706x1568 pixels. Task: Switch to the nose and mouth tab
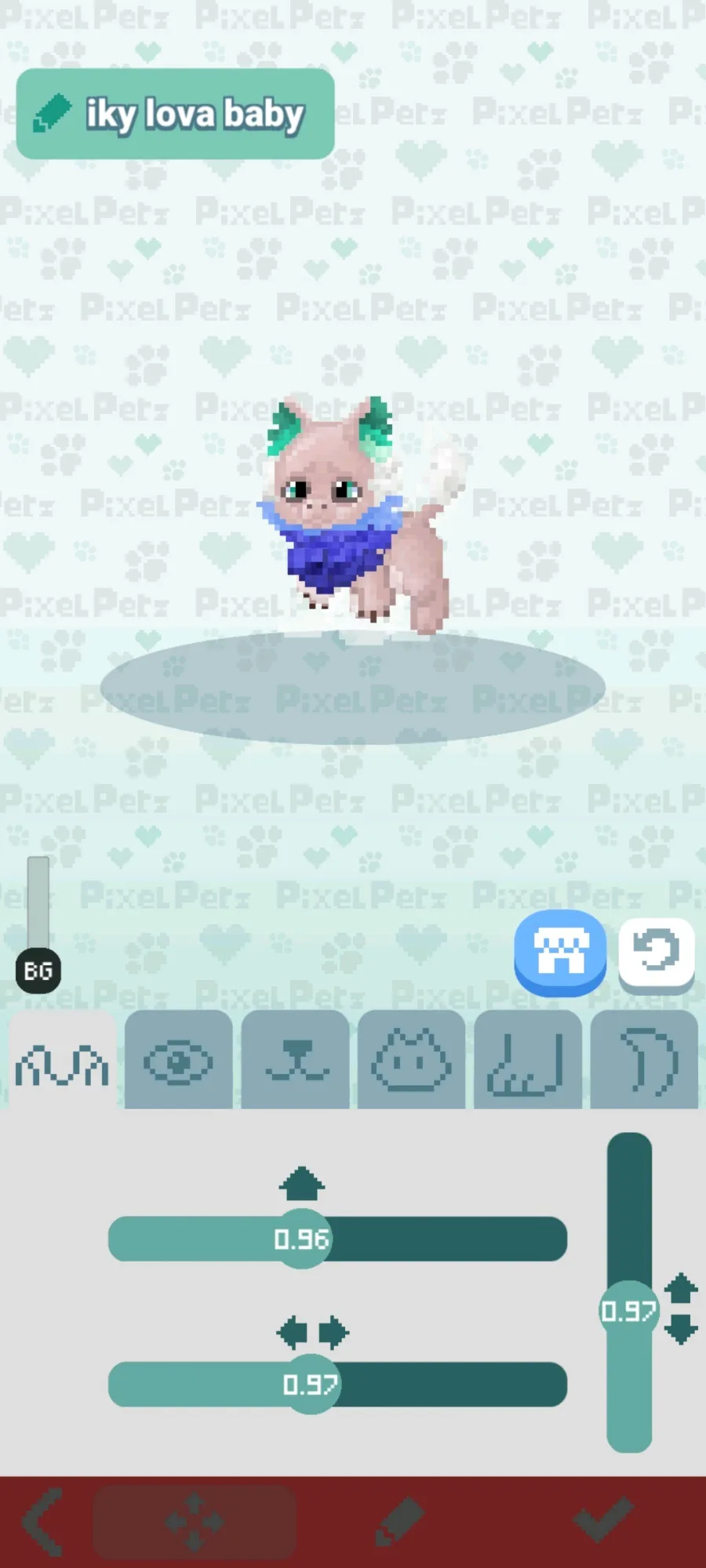(295, 1063)
